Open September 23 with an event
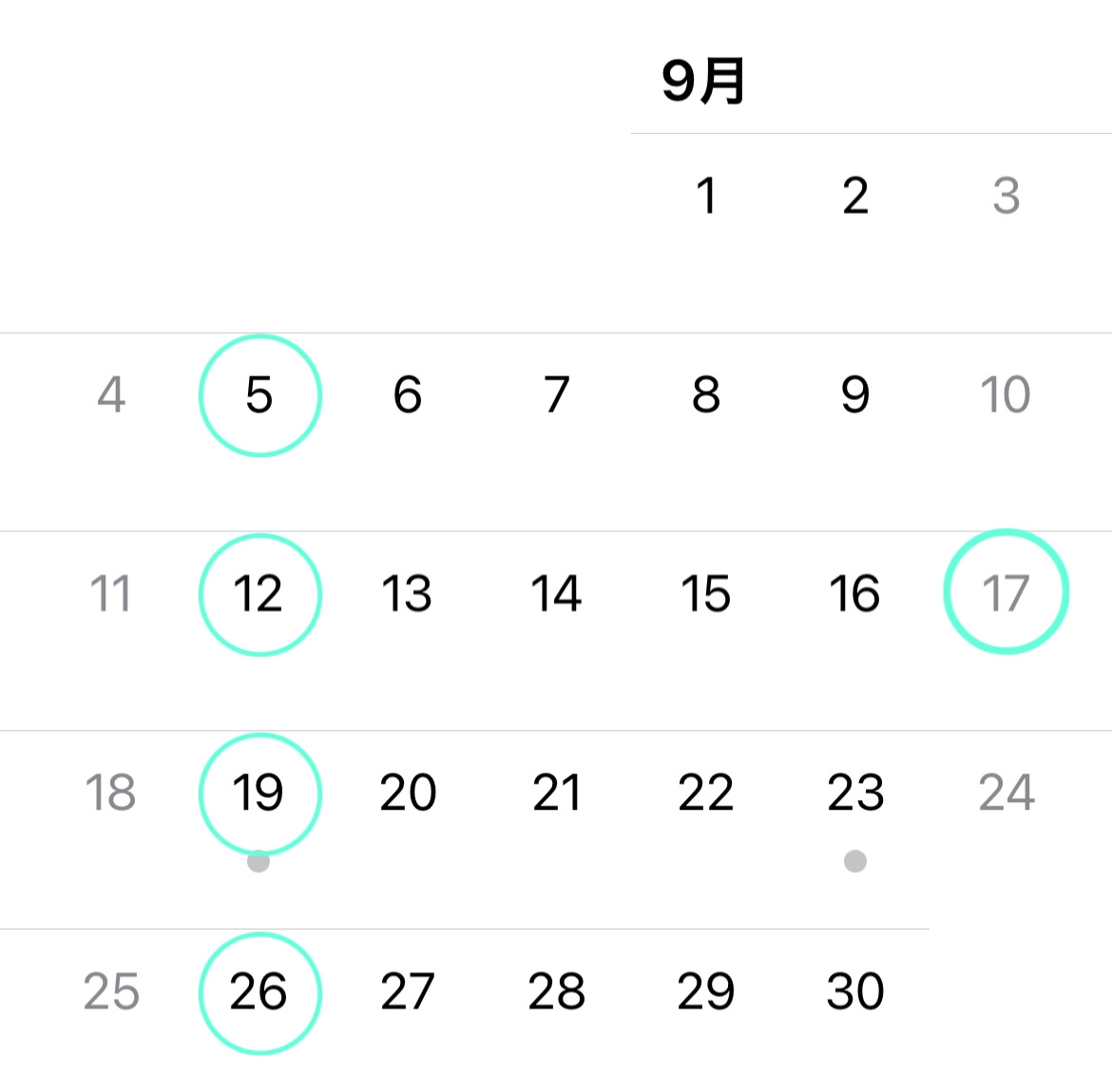This screenshot has height=1092, width=1112. (x=855, y=794)
